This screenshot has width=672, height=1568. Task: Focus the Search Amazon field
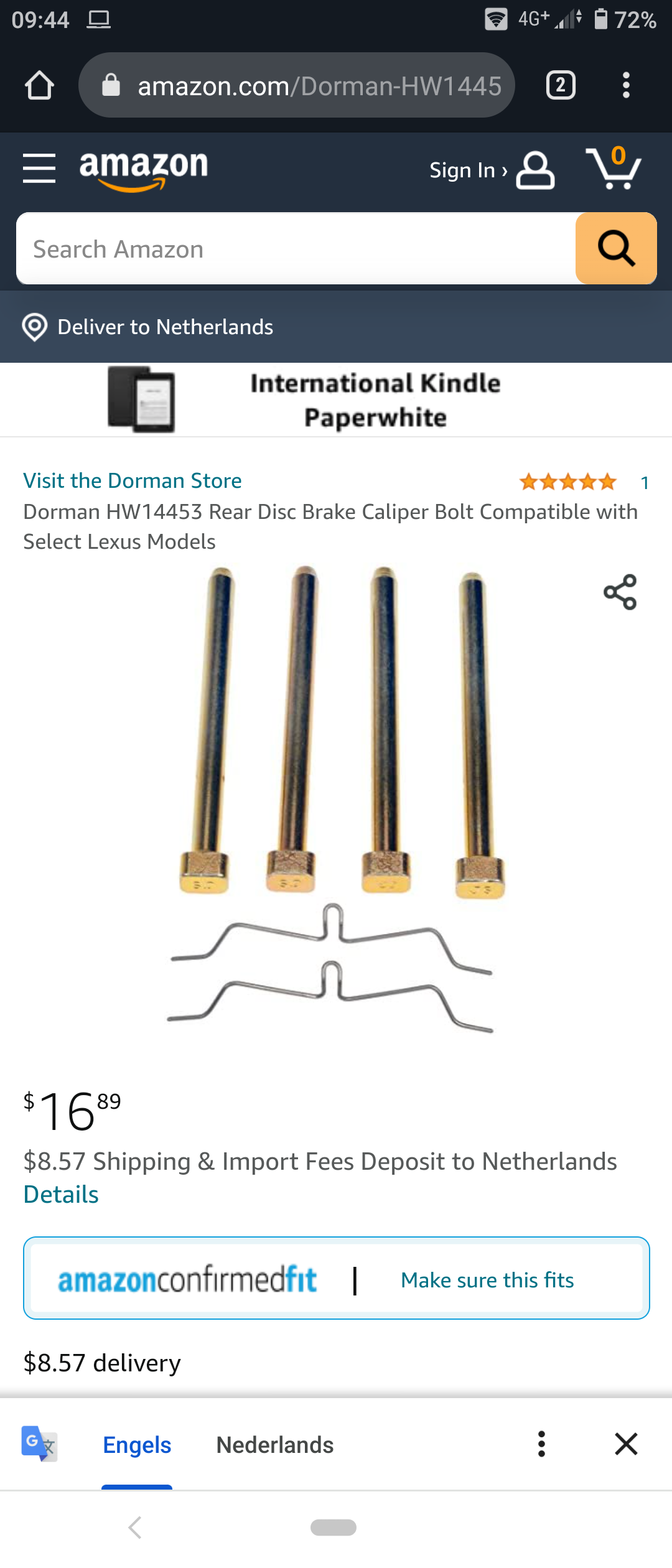pyautogui.click(x=296, y=249)
